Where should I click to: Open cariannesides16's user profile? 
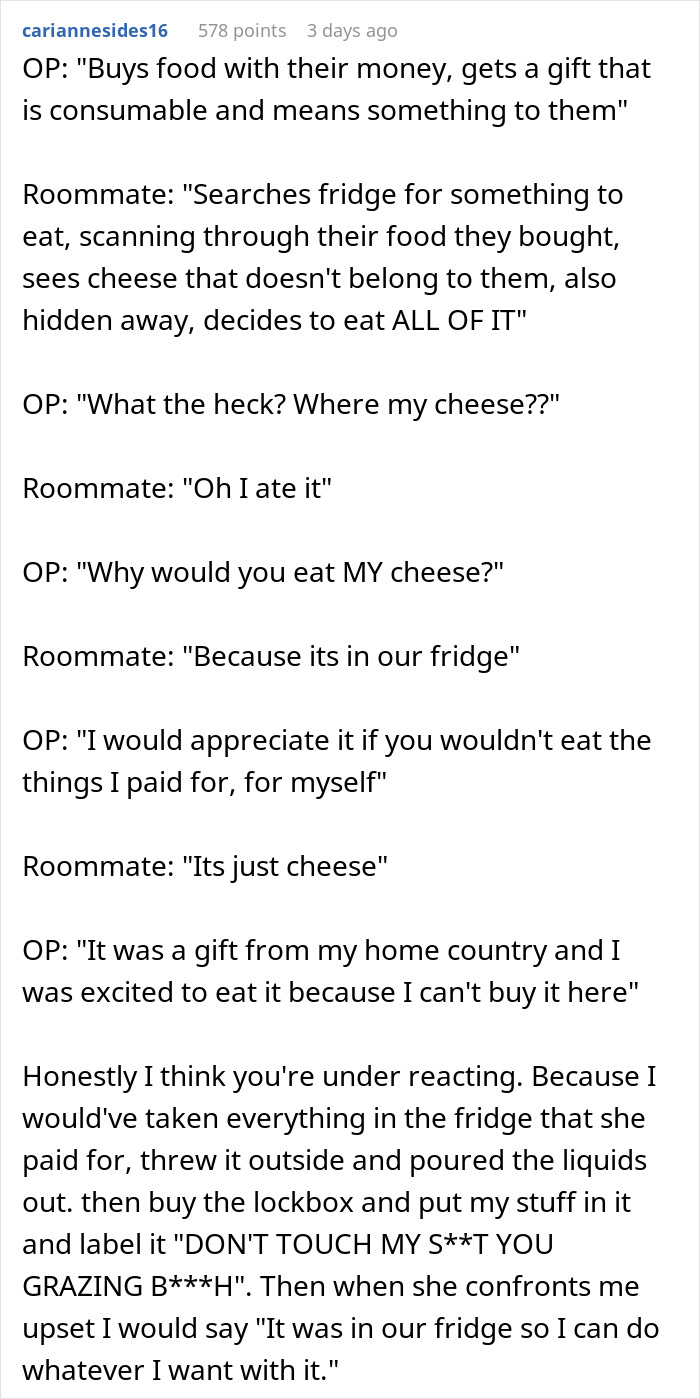point(95,31)
